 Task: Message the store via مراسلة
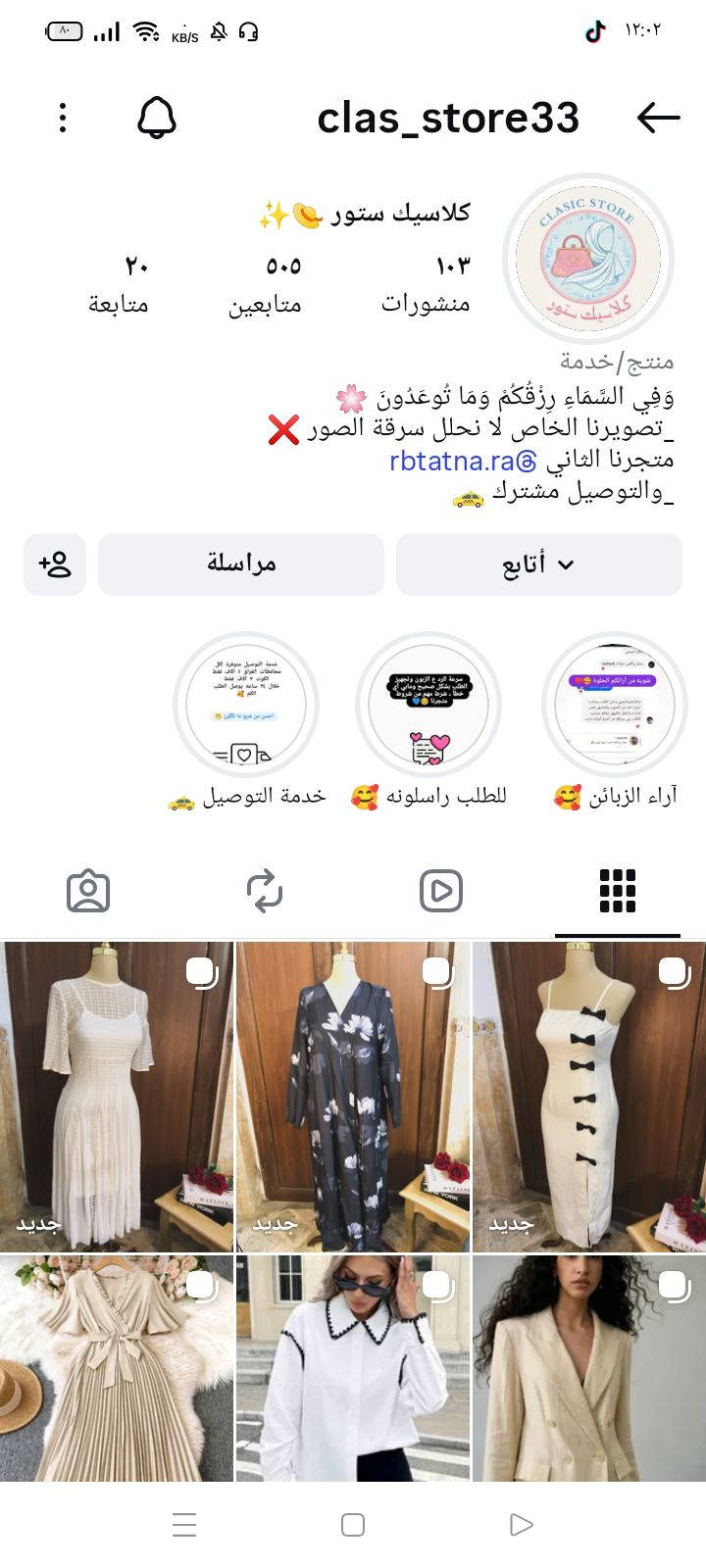pyautogui.click(x=241, y=564)
